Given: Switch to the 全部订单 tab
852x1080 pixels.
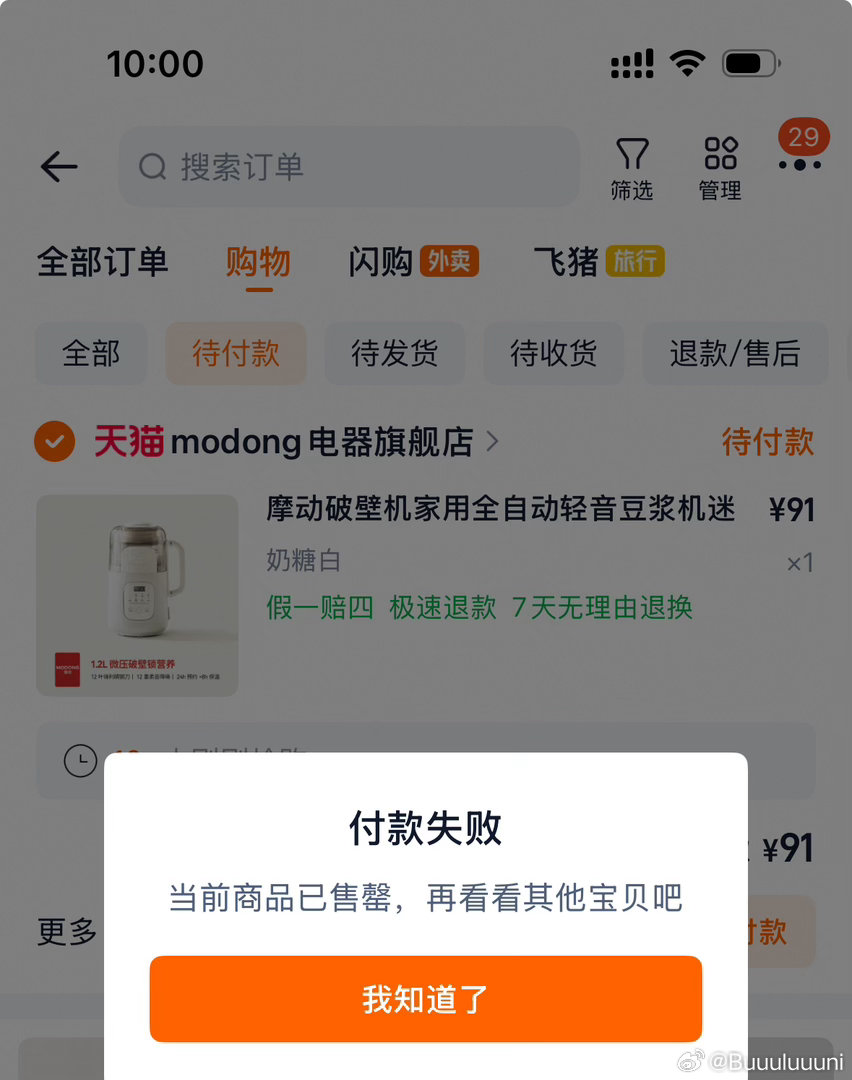Looking at the screenshot, I should click(x=102, y=262).
